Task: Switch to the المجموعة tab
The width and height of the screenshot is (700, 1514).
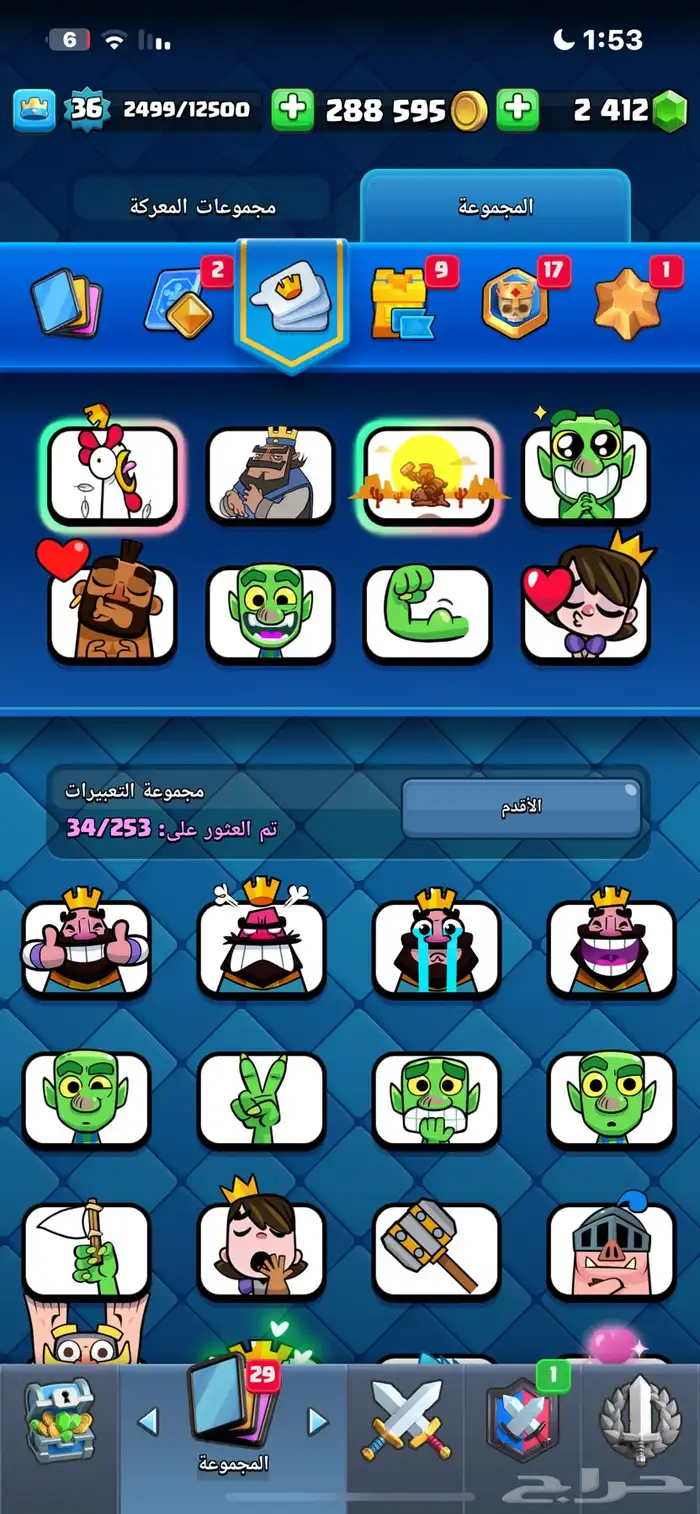Action: pyautogui.click(x=495, y=207)
